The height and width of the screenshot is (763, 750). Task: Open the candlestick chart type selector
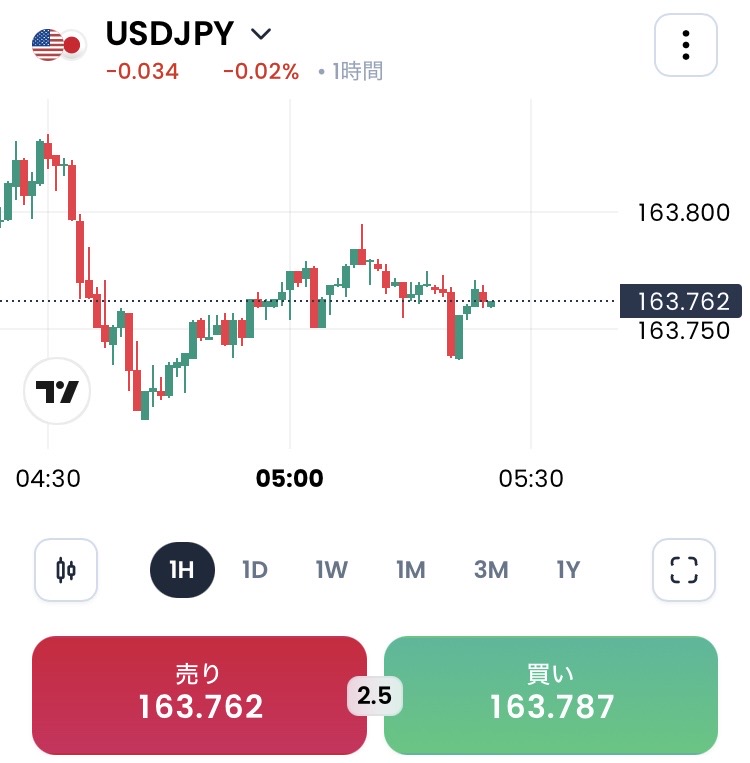66,569
